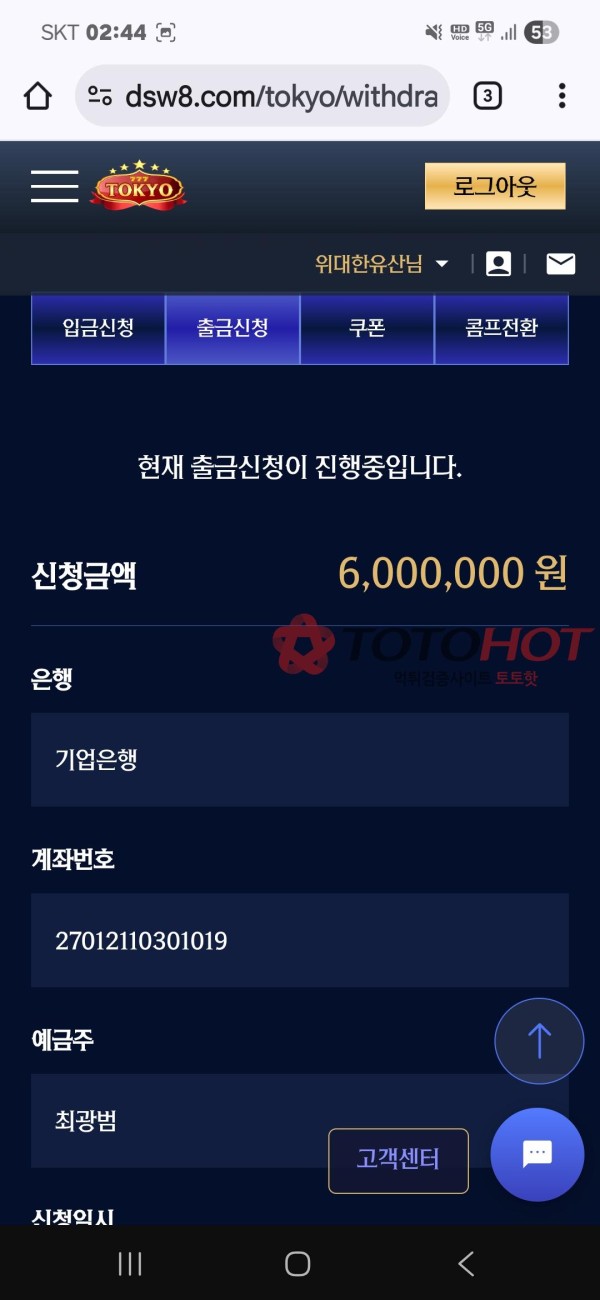
Task: Open the browser home button
Action: coord(38,96)
